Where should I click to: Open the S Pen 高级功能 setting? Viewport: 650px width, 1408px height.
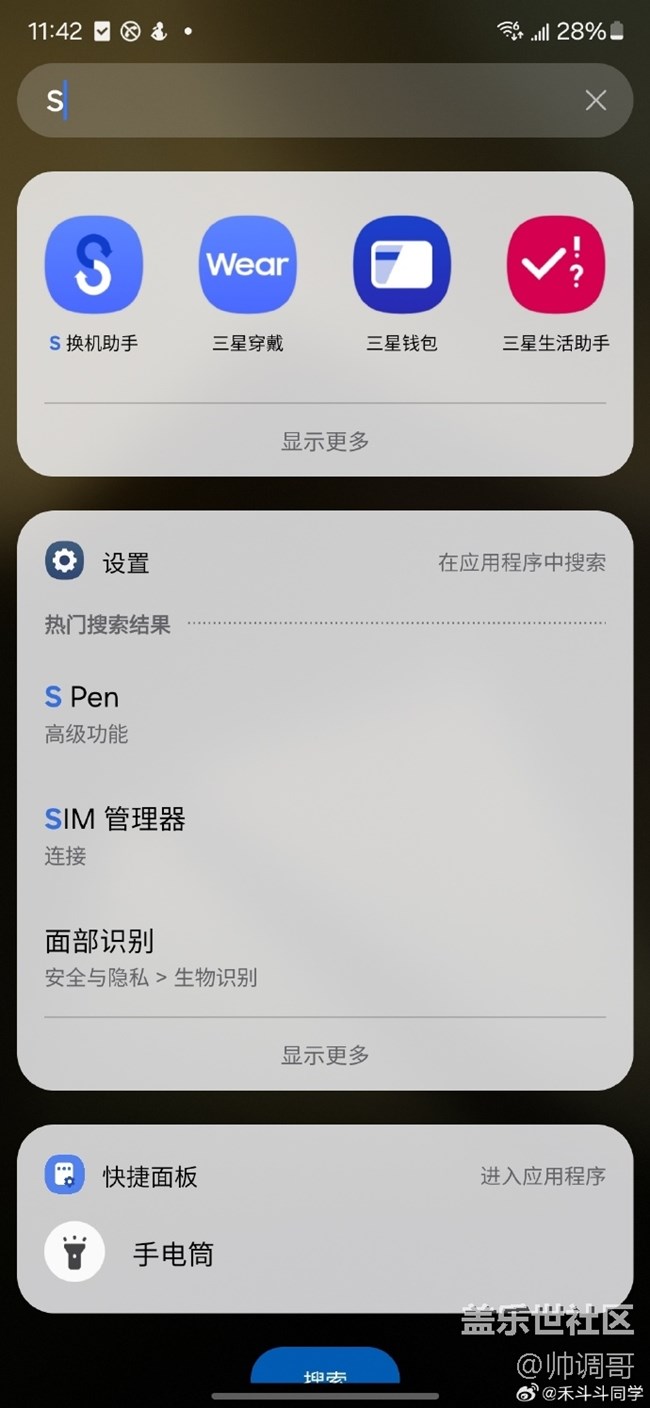tap(87, 713)
